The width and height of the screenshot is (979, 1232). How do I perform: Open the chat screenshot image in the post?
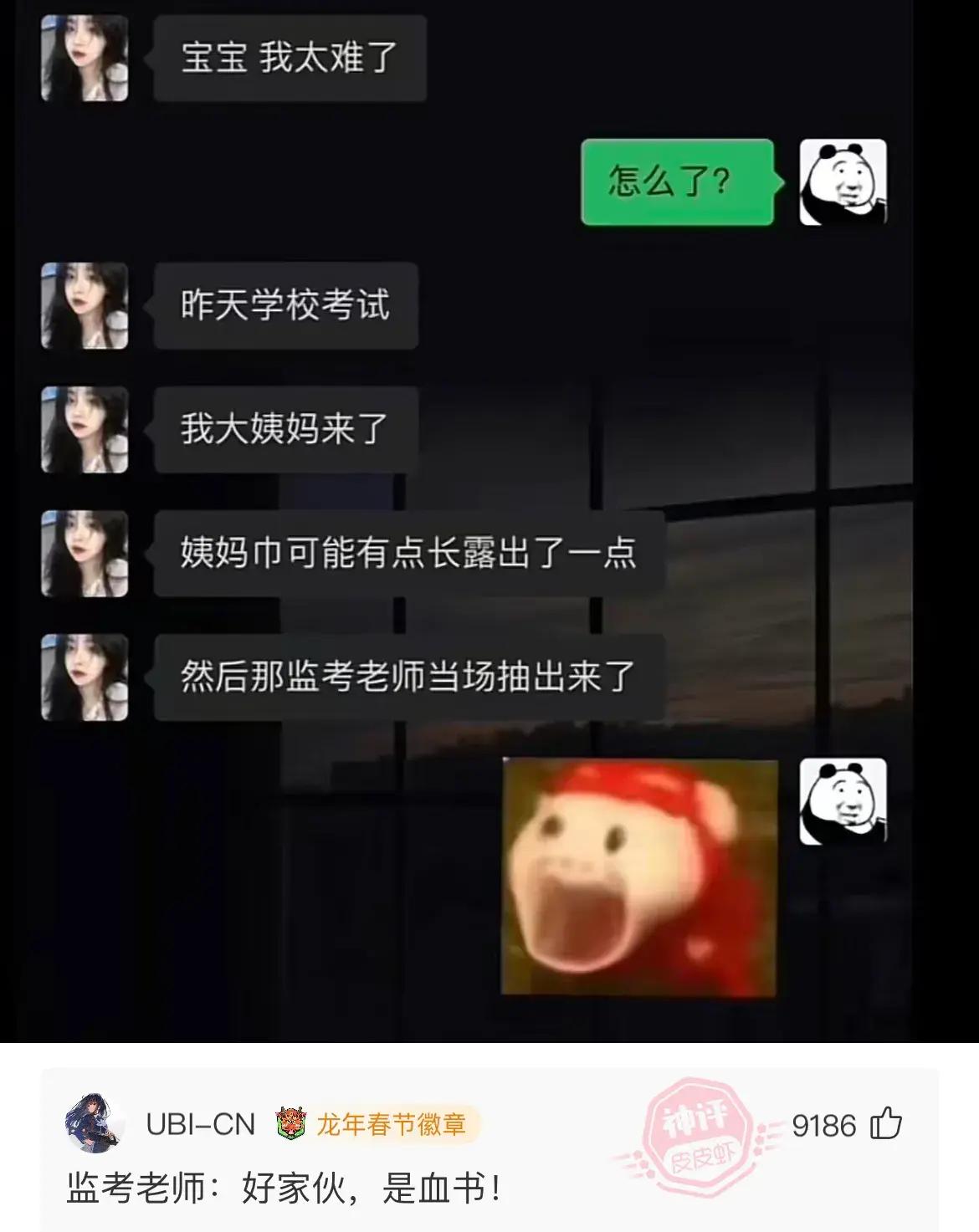pos(489,519)
